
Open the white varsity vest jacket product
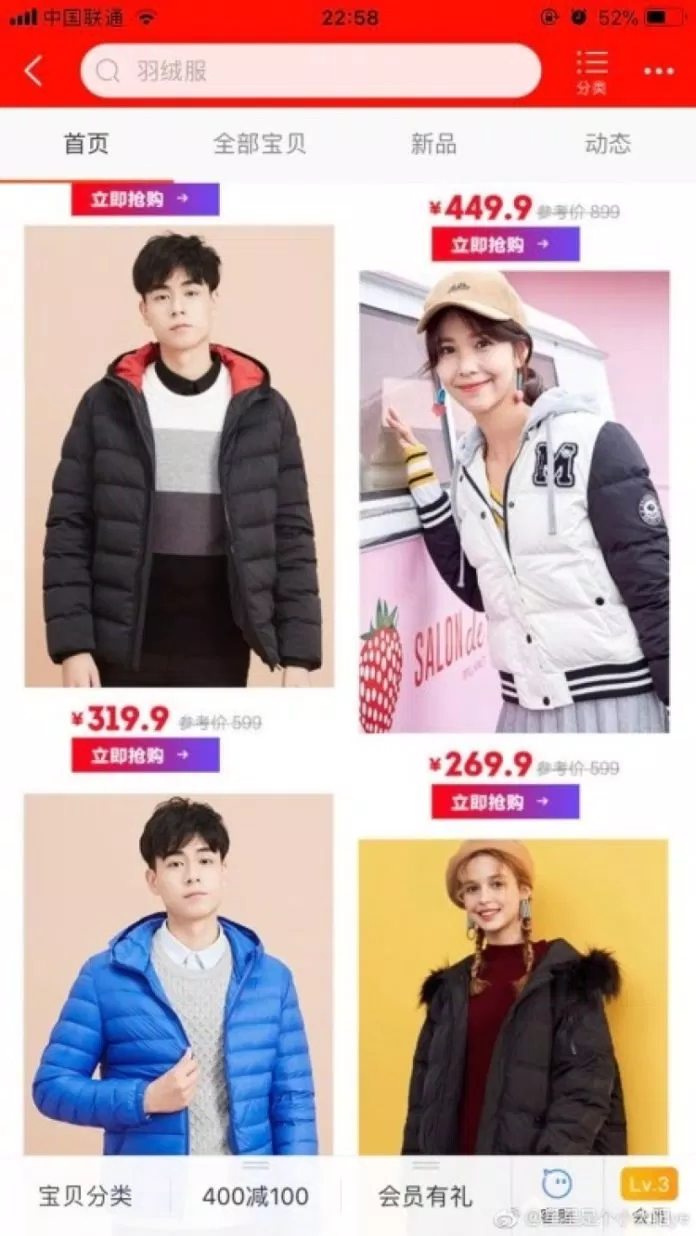pyautogui.click(x=514, y=500)
